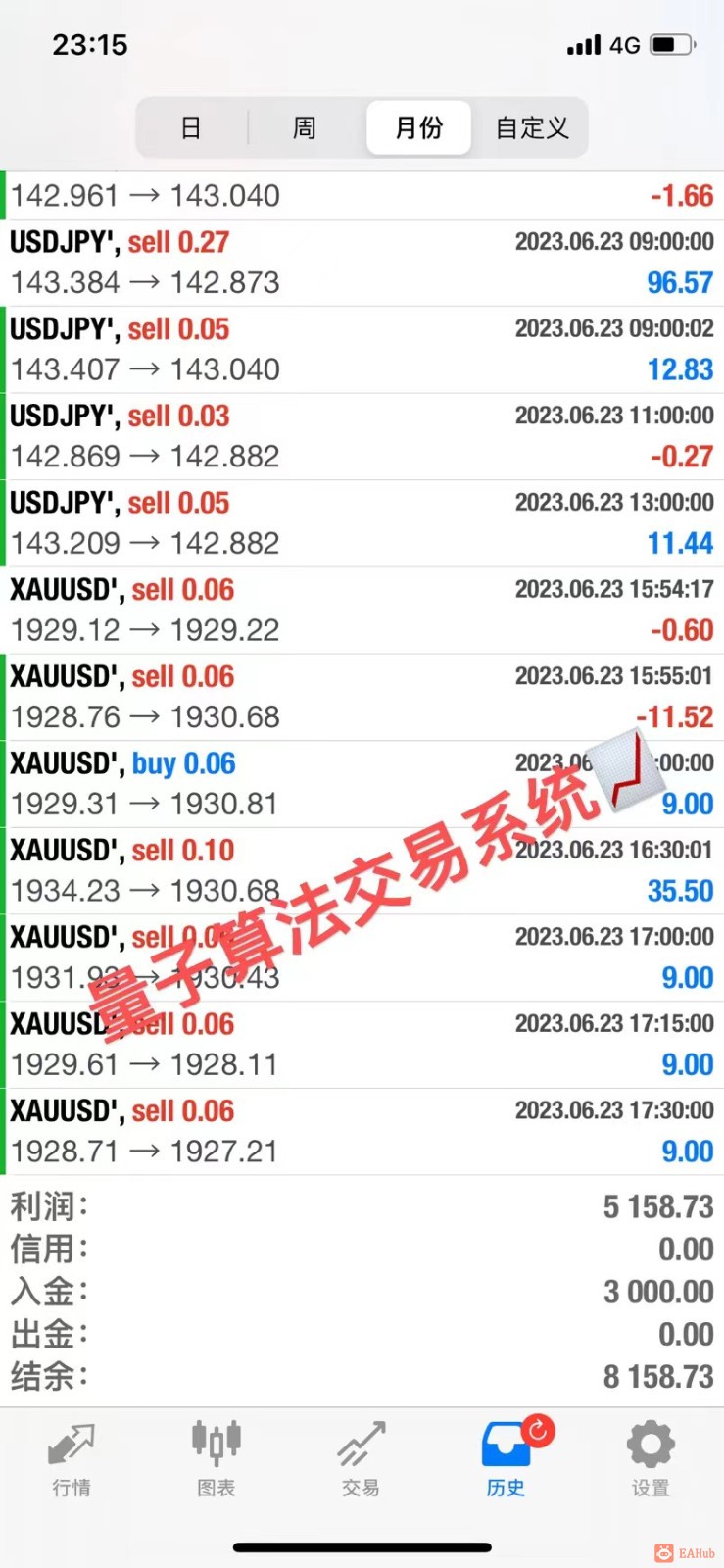The width and height of the screenshot is (724, 1568).
Task: Expand USDJPY sell 0.03 trade at 11:00:00
Action: (x=362, y=436)
